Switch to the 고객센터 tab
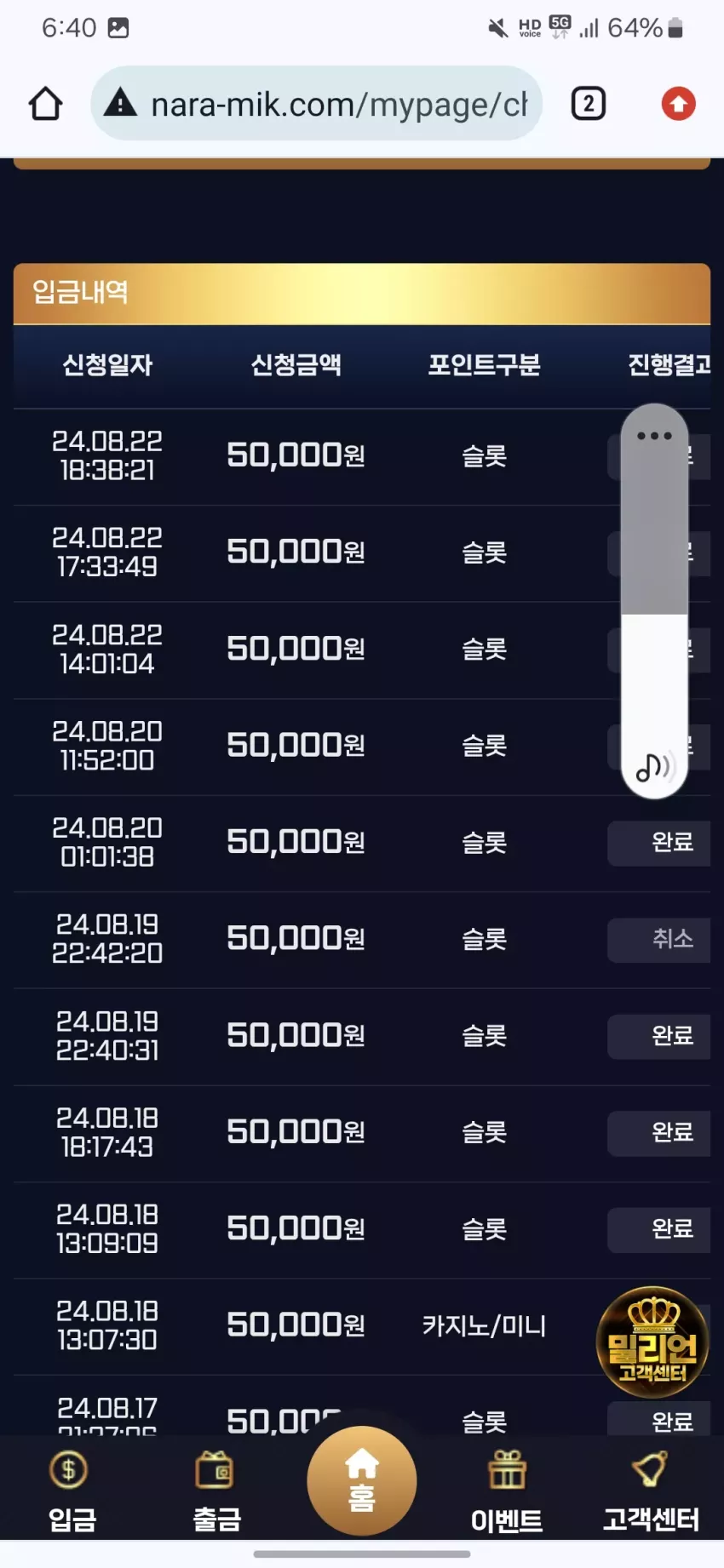Screen dimensions: 724x1568 coord(651,1490)
